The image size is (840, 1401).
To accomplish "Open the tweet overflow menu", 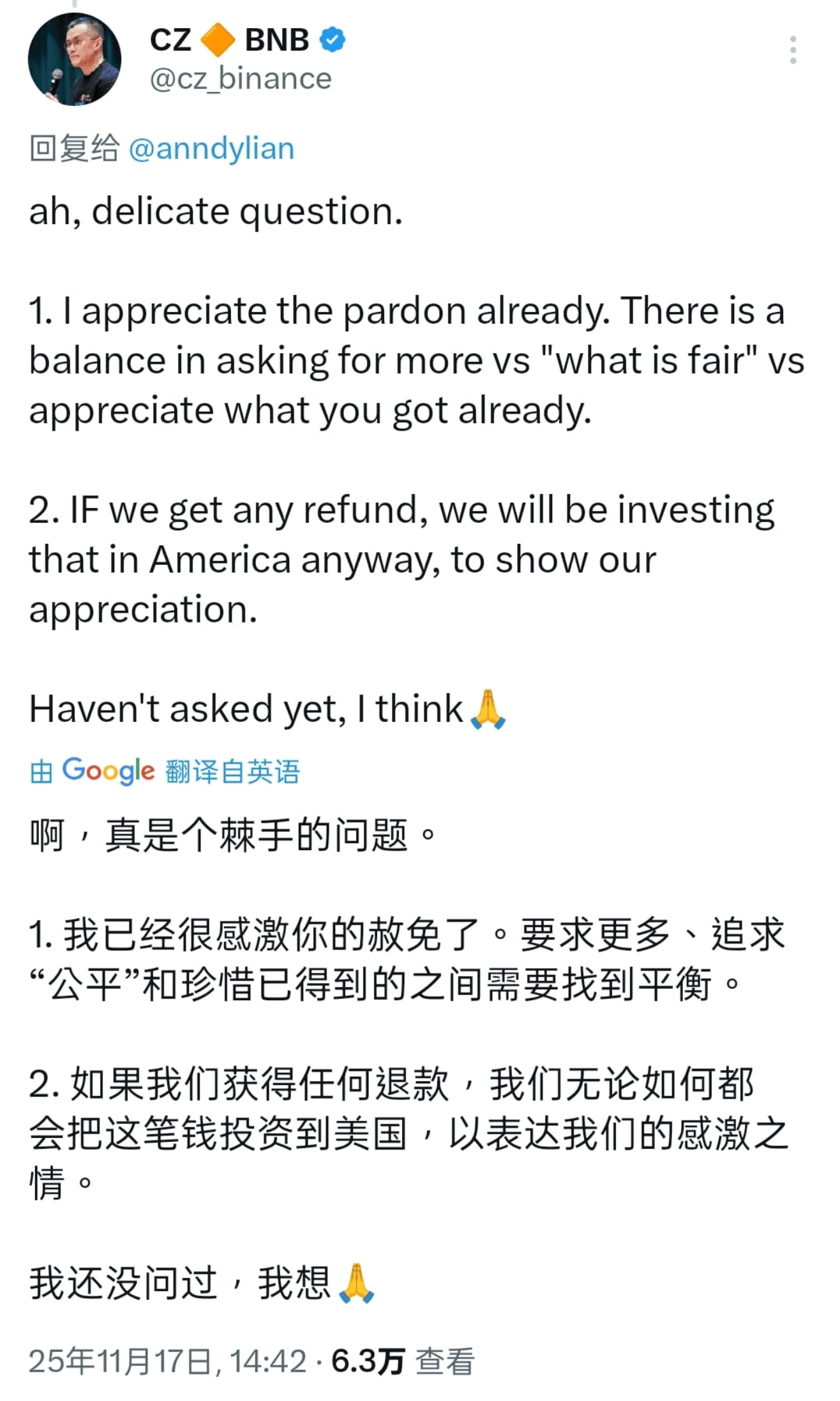I will pos(793,50).
